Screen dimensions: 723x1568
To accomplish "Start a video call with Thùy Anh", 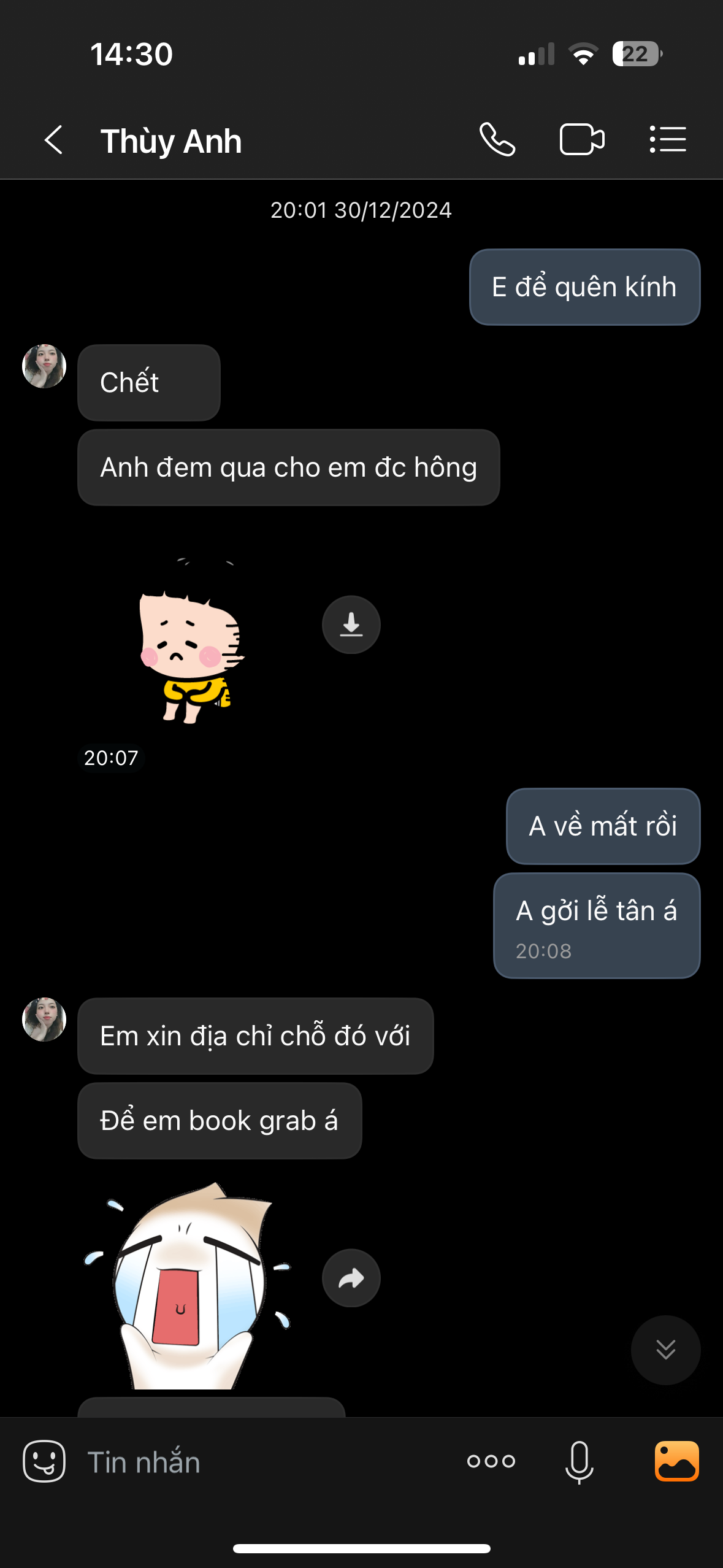I will [x=581, y=140].
